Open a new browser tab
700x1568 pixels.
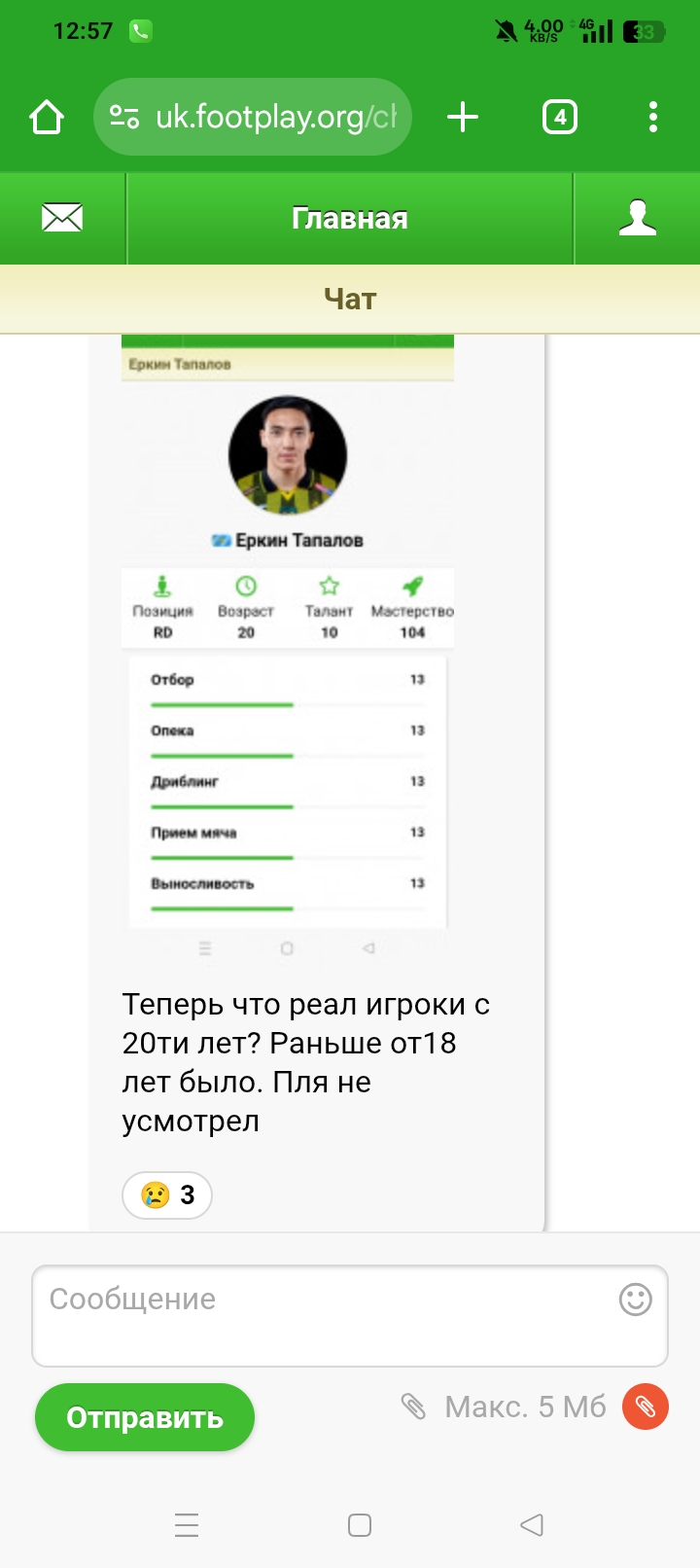463,118
